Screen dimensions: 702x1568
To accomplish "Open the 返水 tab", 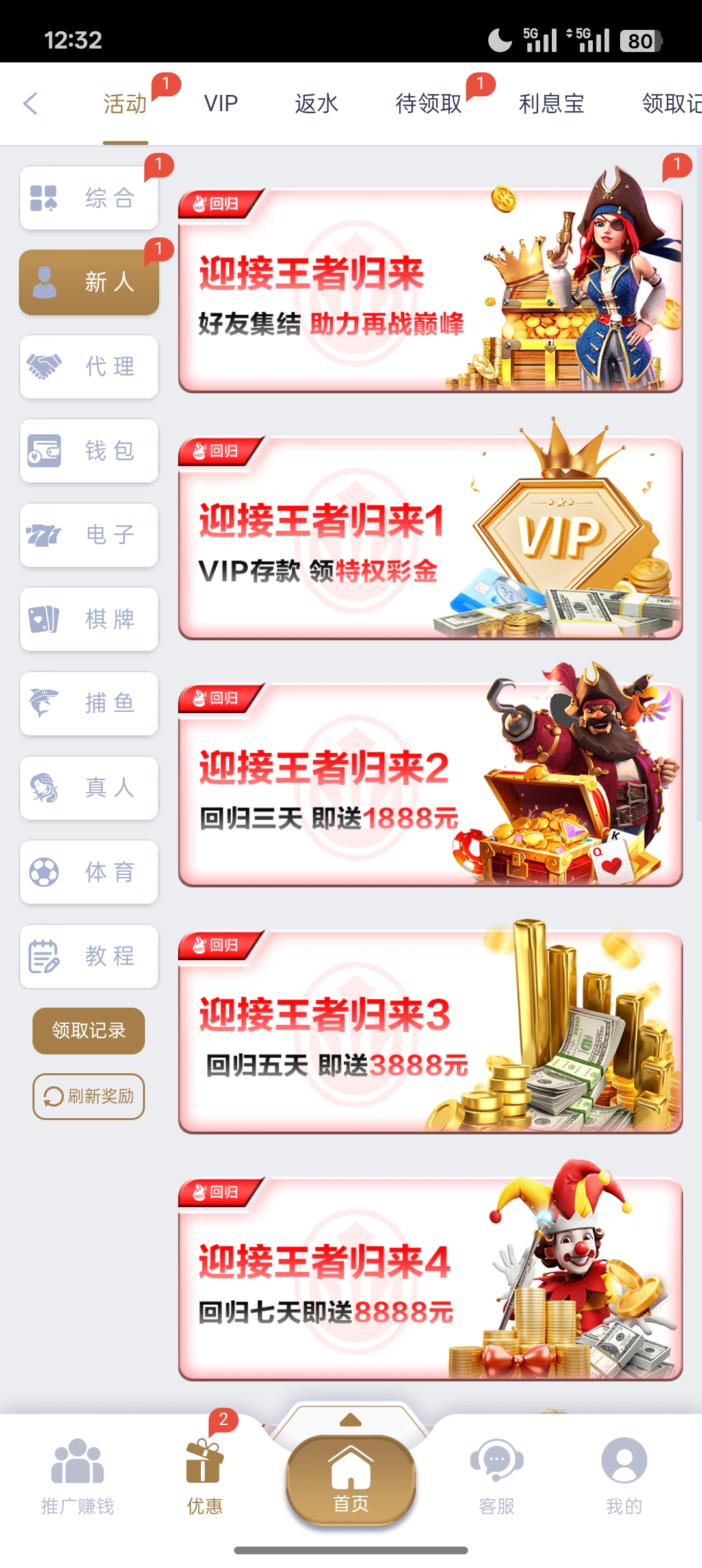I will (x=317, y=103).
